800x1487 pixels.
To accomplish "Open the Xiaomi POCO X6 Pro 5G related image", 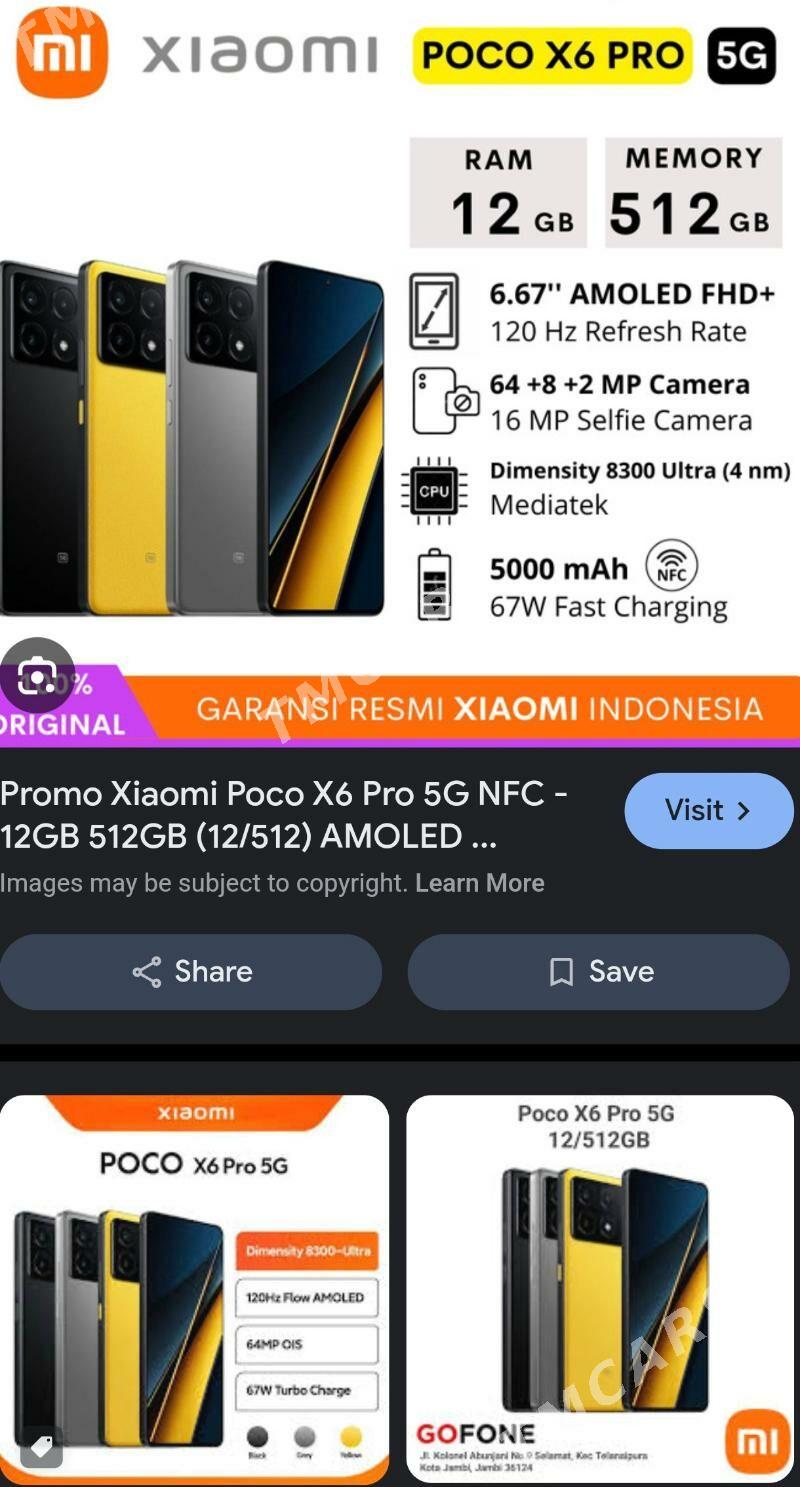I will click(x=194, y=1289).
